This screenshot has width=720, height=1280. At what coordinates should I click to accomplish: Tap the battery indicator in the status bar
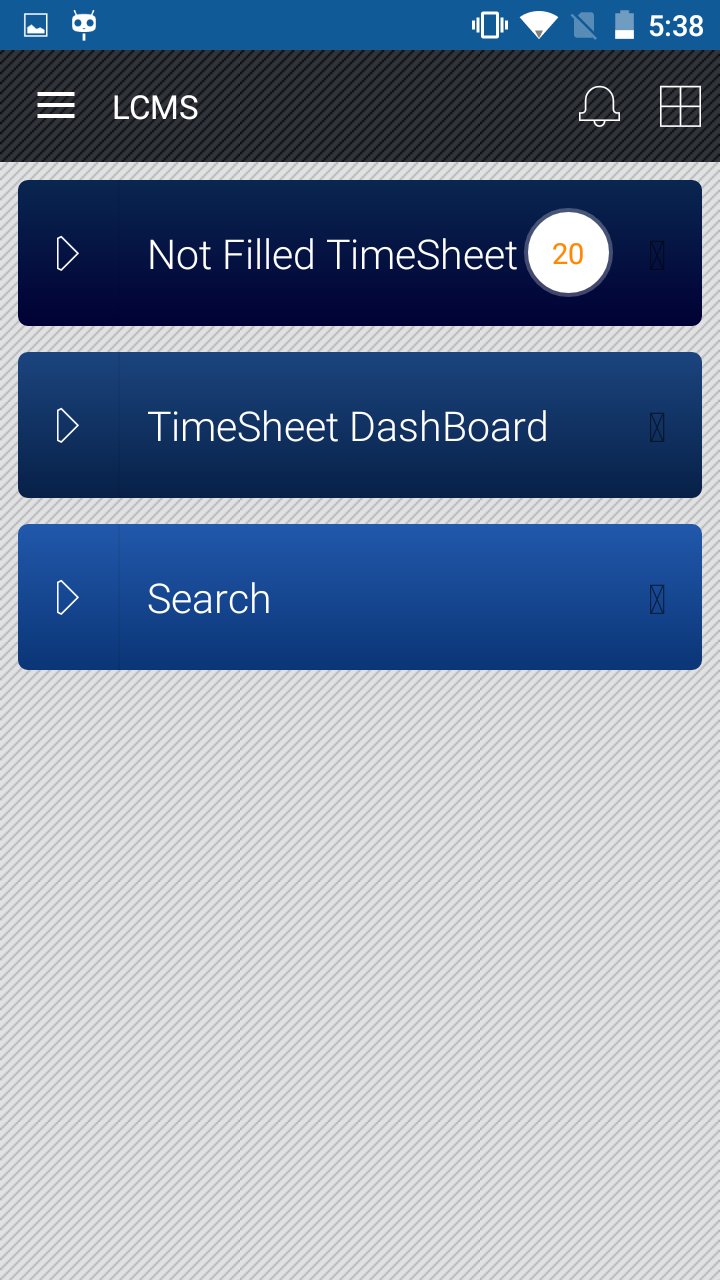coord(625,24)
